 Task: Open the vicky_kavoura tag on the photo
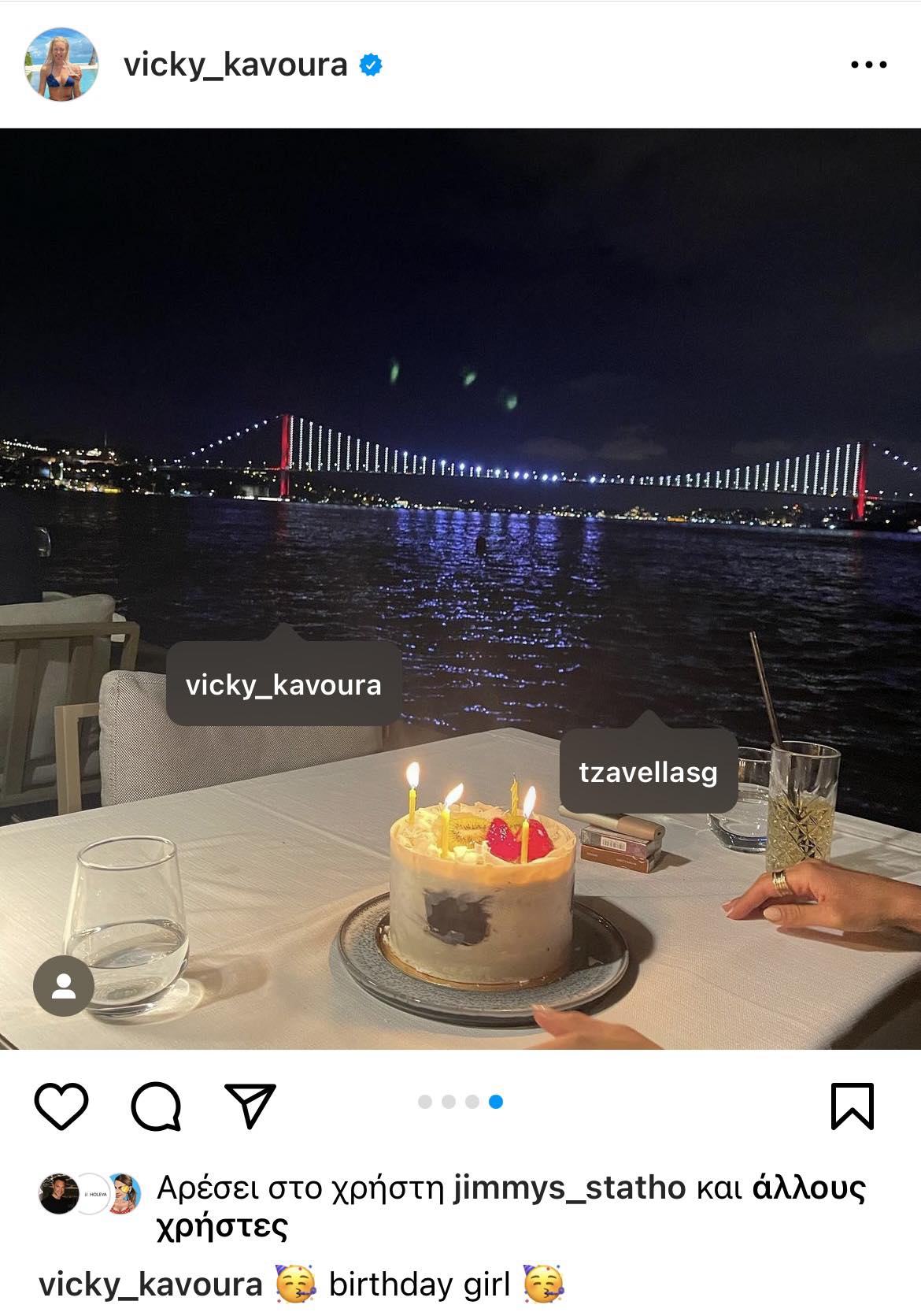(283, 684)
